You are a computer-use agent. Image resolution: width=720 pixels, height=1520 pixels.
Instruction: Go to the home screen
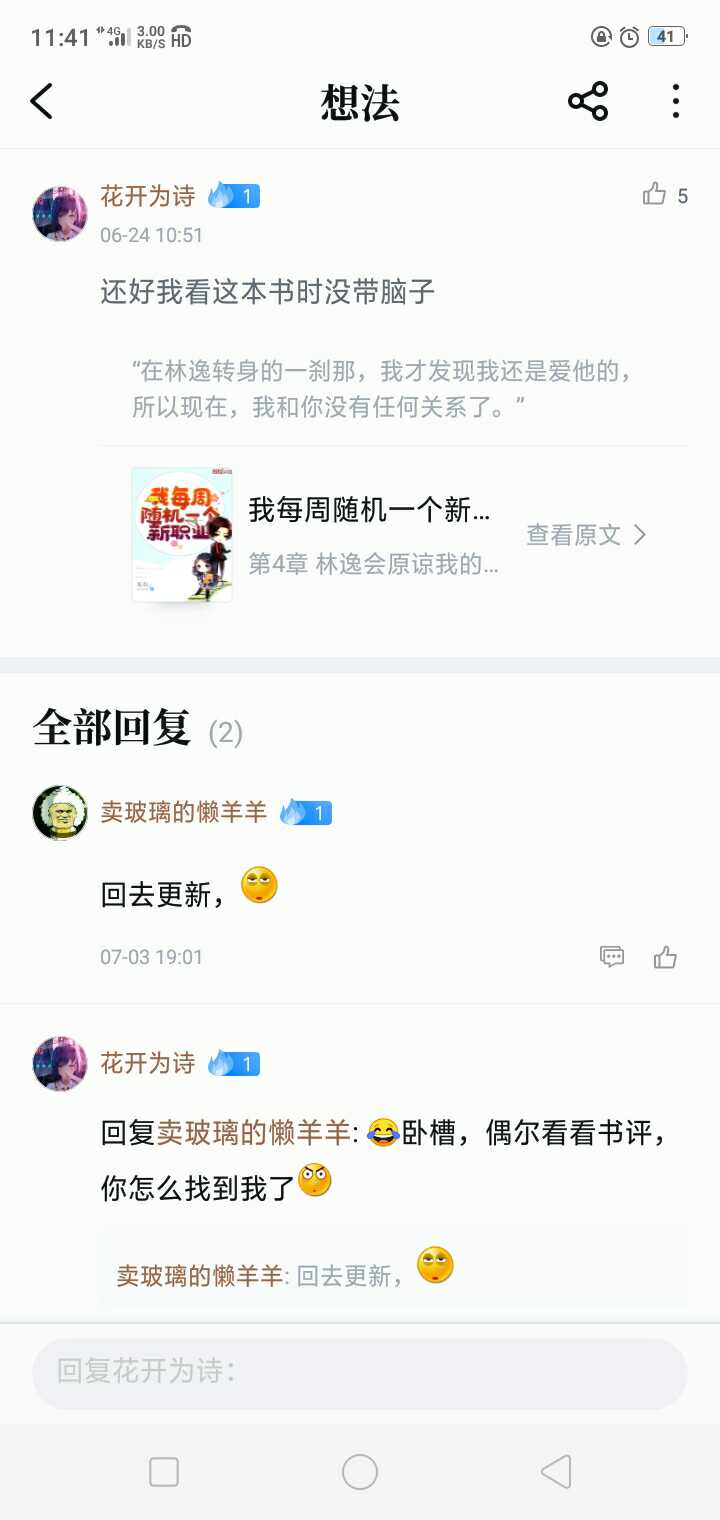(360, 1472)
